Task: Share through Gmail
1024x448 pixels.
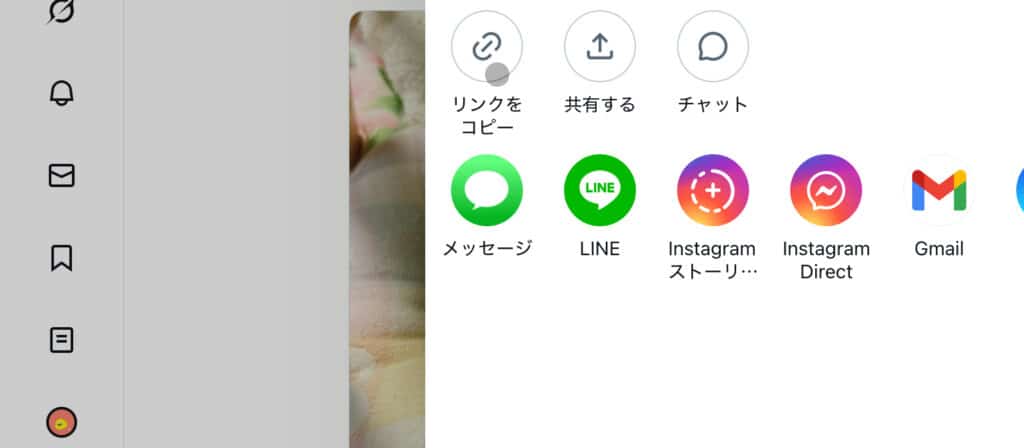Action: point(939,190)
